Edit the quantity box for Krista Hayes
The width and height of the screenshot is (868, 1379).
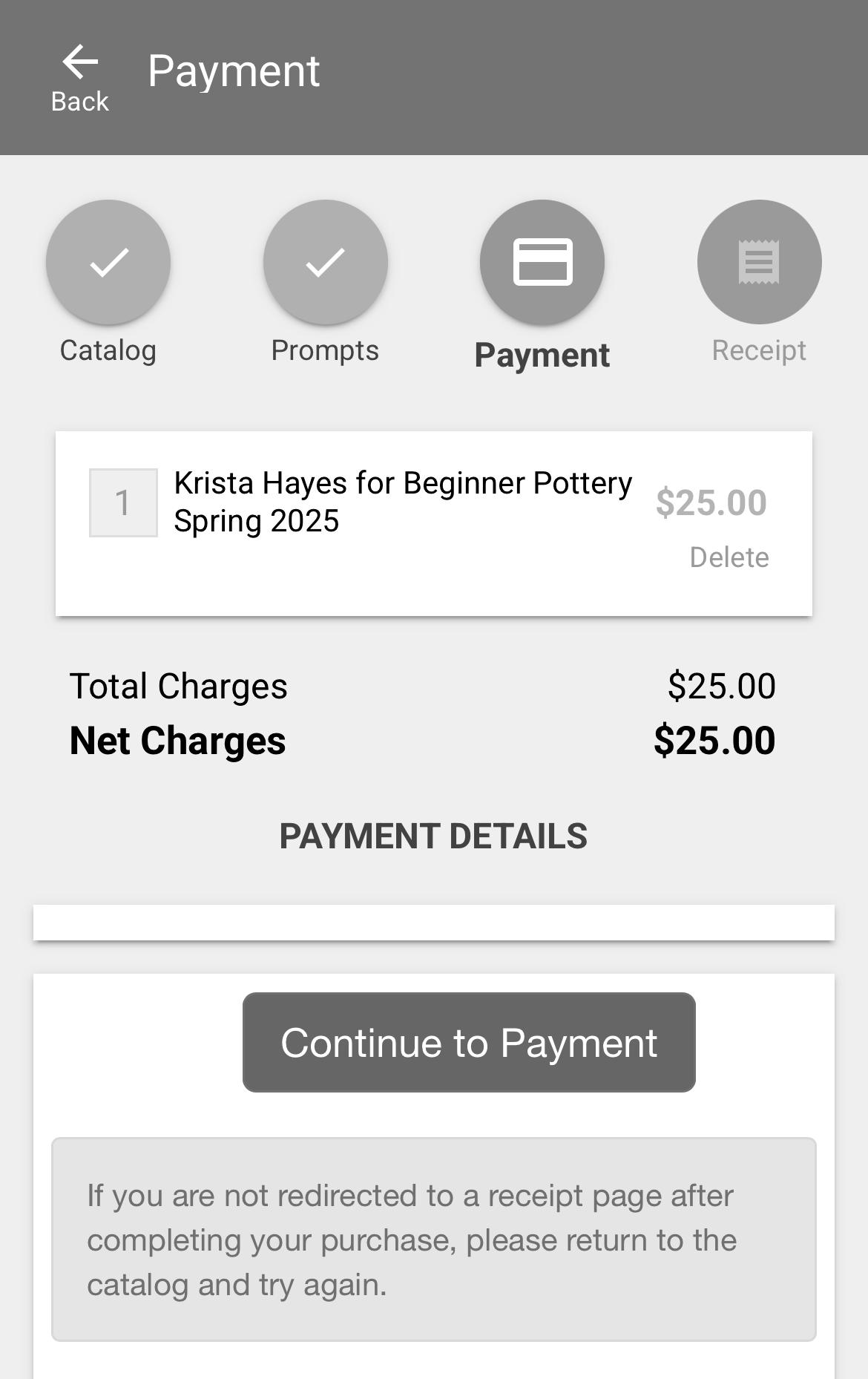123,502
